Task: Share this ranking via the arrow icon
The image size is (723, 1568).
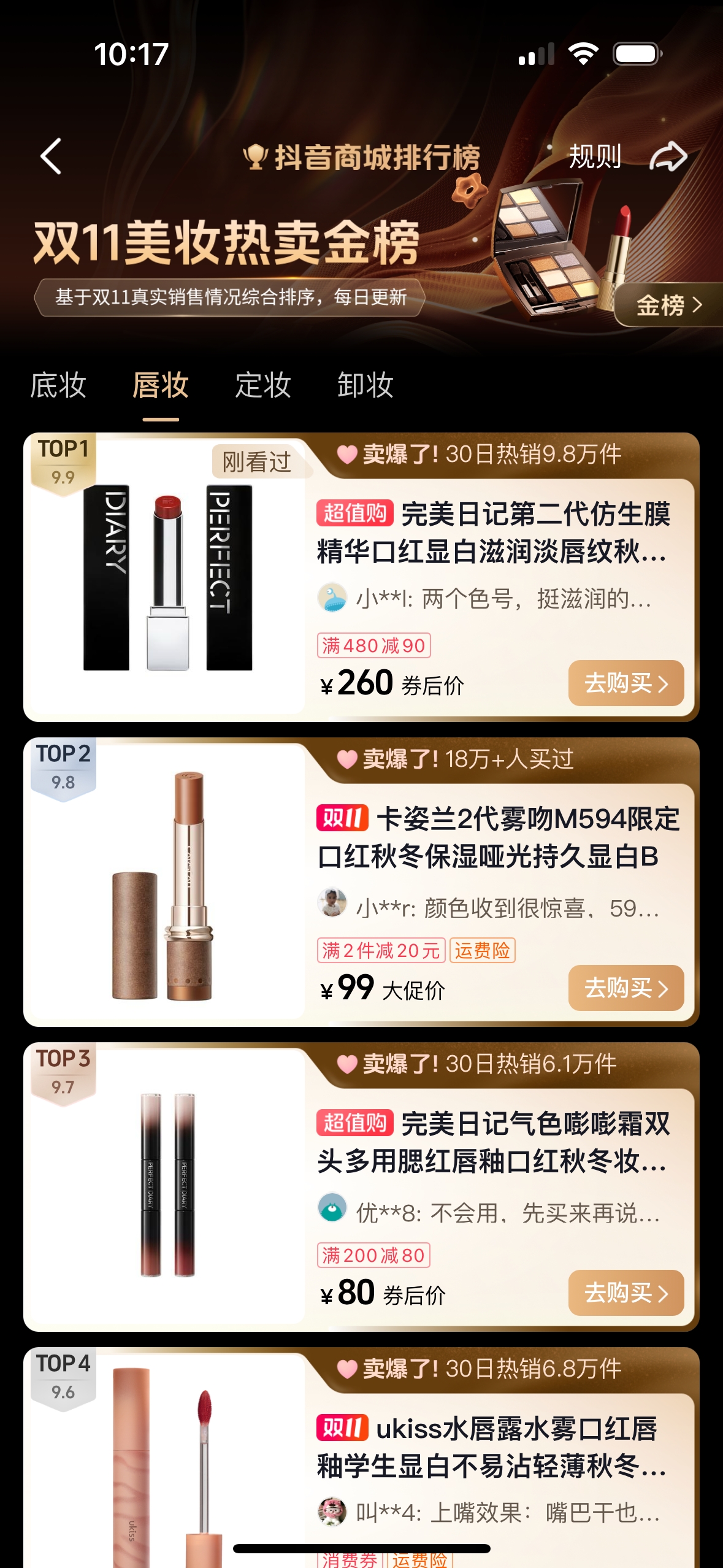Action: (668, 156)
